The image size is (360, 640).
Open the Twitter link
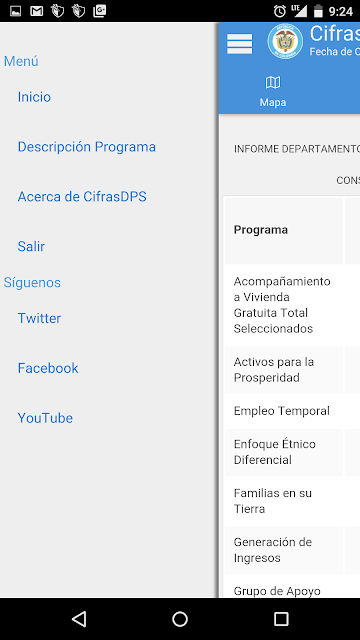click(x=39, y=318)
